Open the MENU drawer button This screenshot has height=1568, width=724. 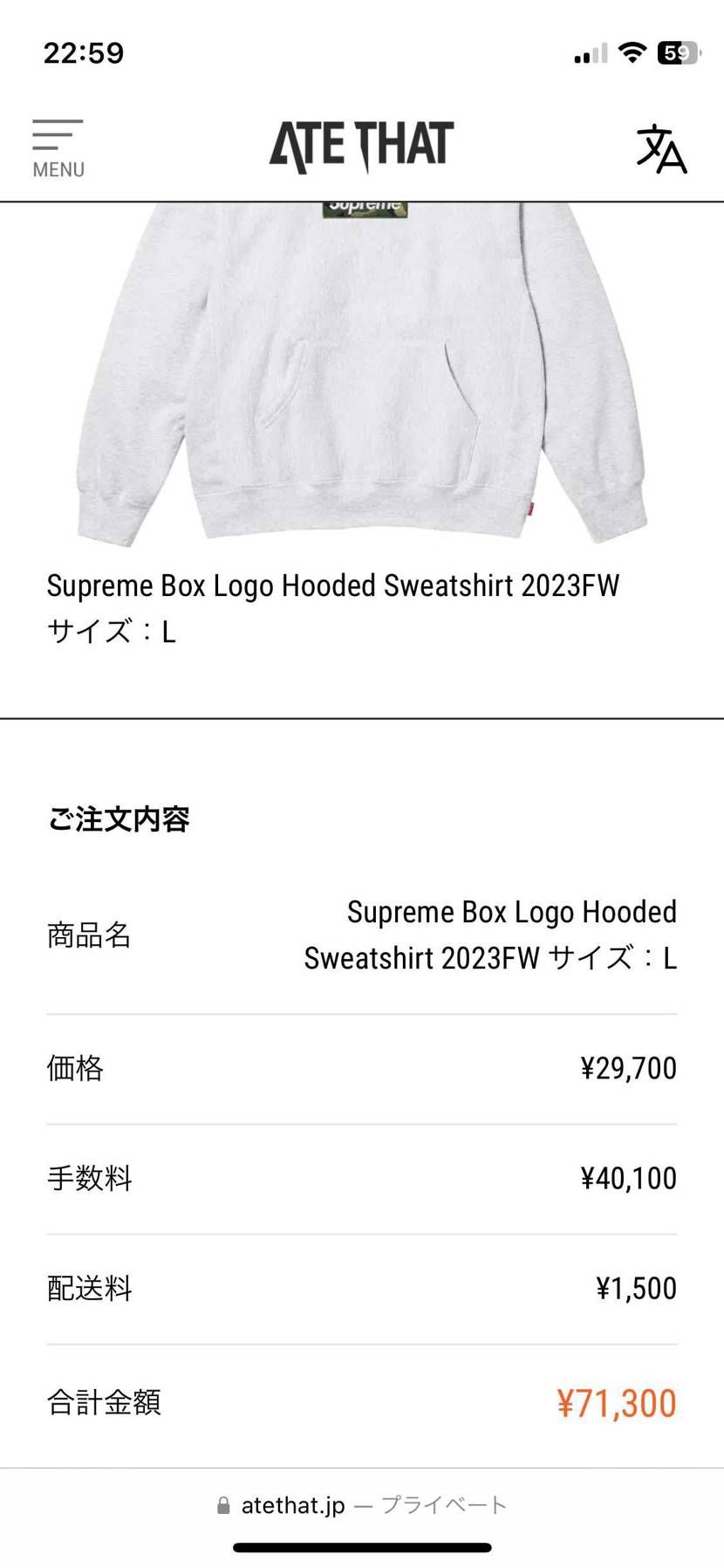coord(58,148)
